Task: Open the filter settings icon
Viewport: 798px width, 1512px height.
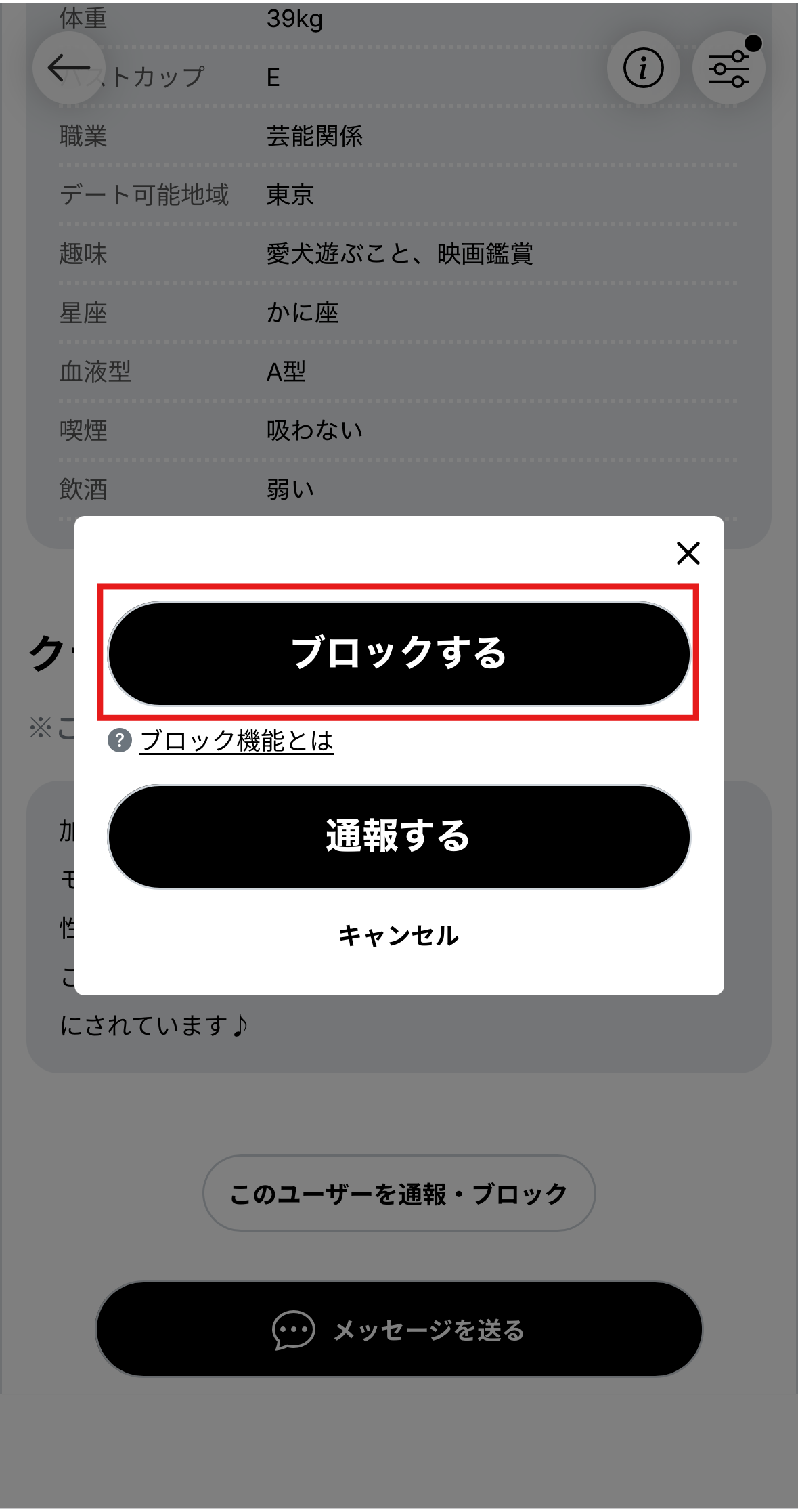Action: (x=729, y=68)
